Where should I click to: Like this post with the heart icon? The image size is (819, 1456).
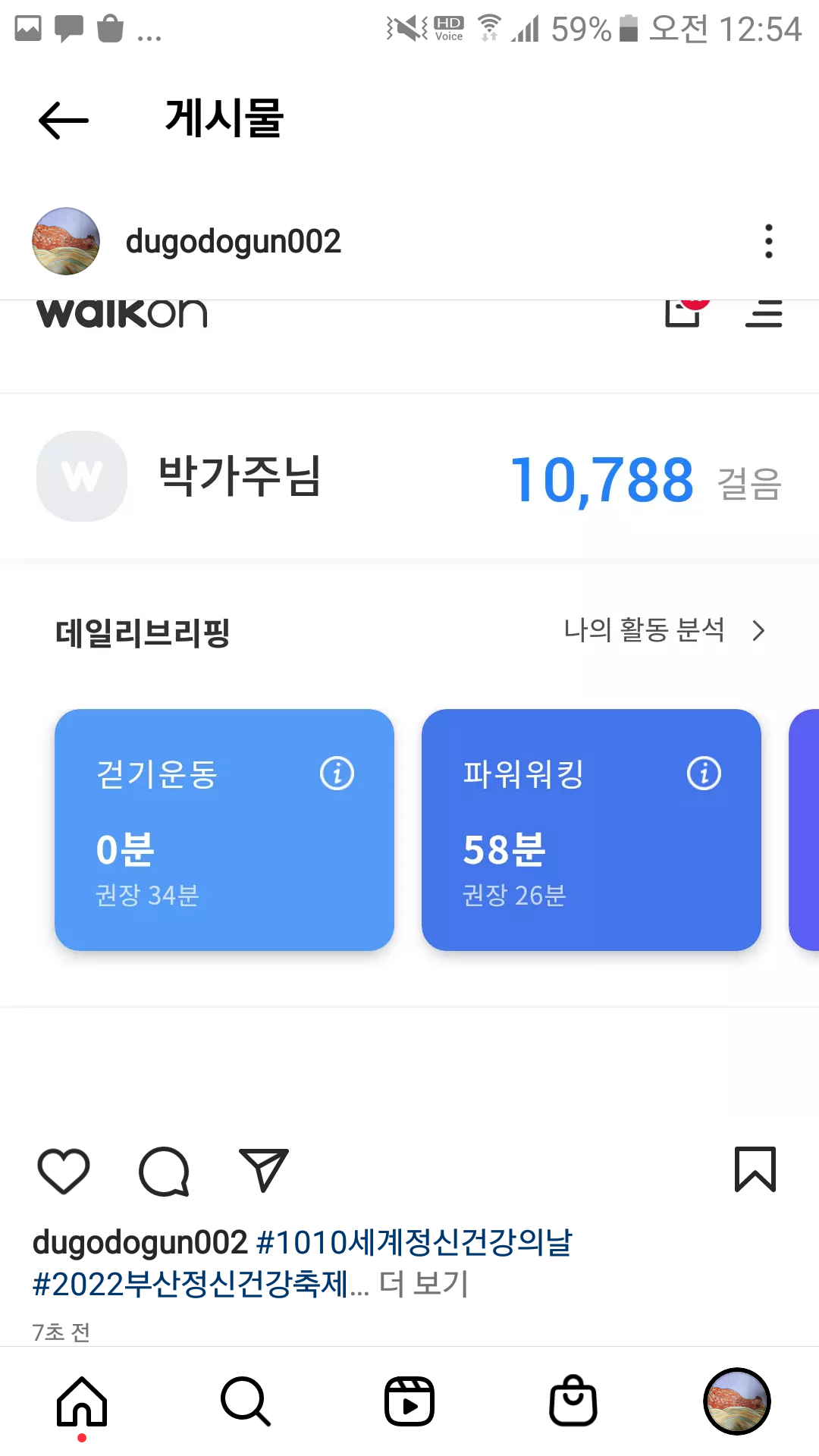pyautogui.click(x=64, y=1171)
